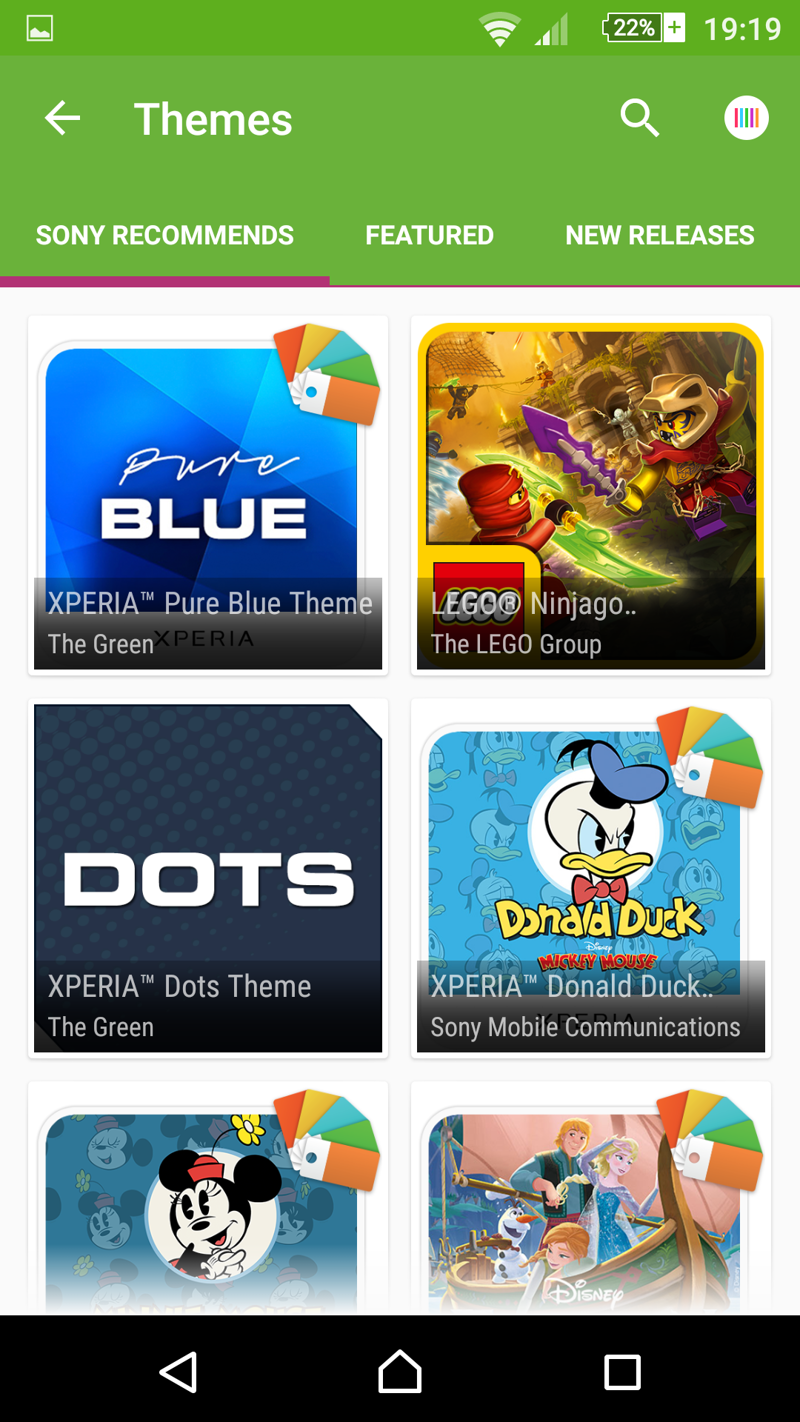800x1422 pixels.
Task: Tap the system home button
Action: [x=399, y=1372]
